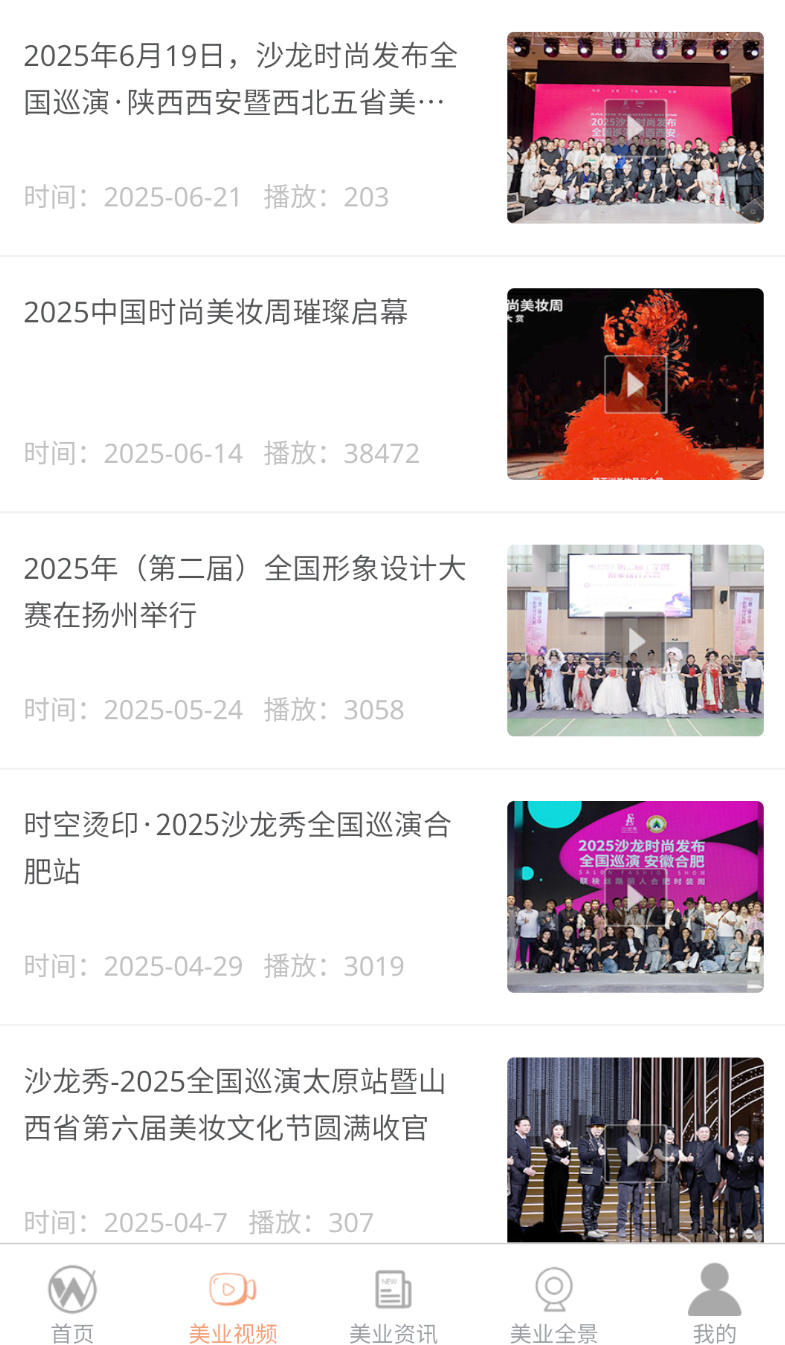Tap the play icon on the 扬州 contest video

[635, 640]
